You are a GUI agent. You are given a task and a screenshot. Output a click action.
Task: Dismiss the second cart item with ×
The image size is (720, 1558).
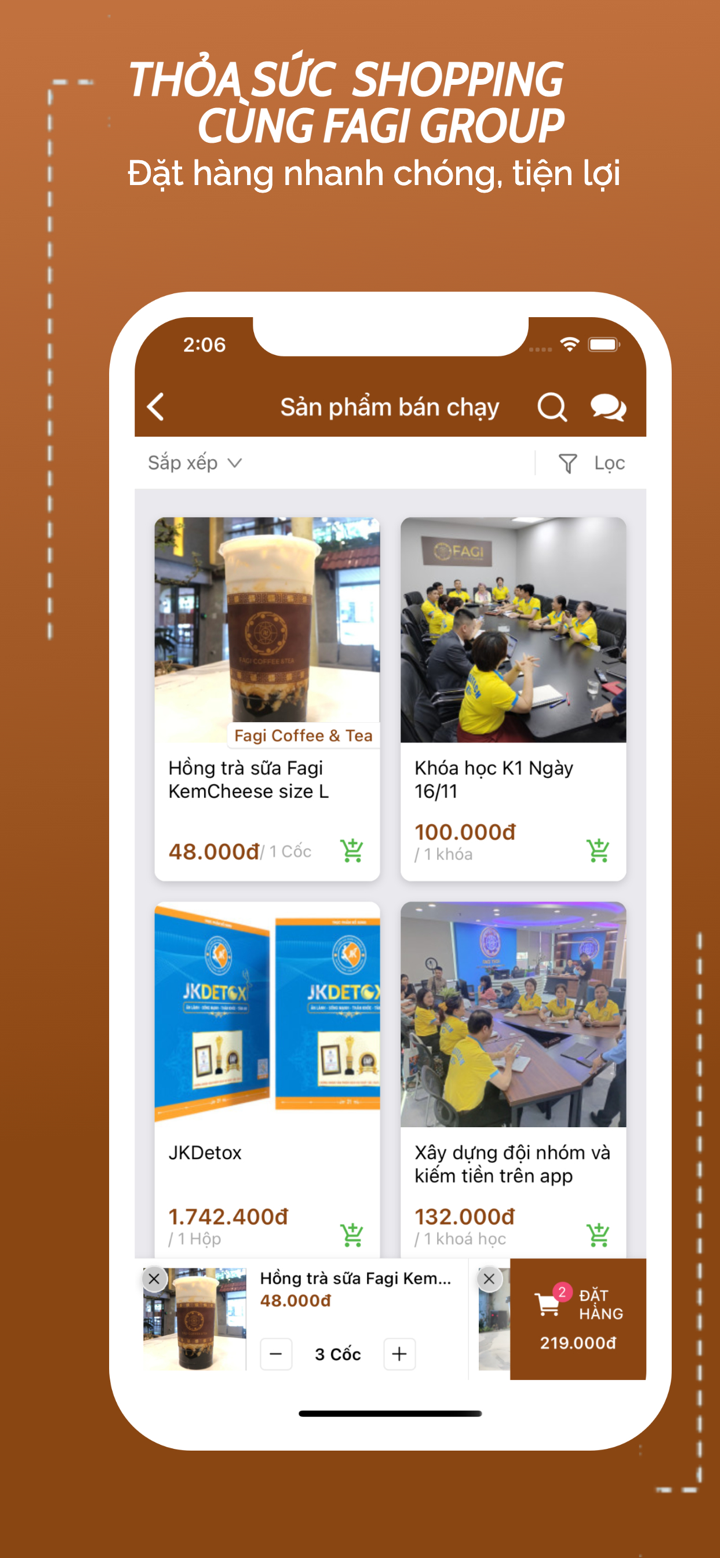(x=489, y=1278)
